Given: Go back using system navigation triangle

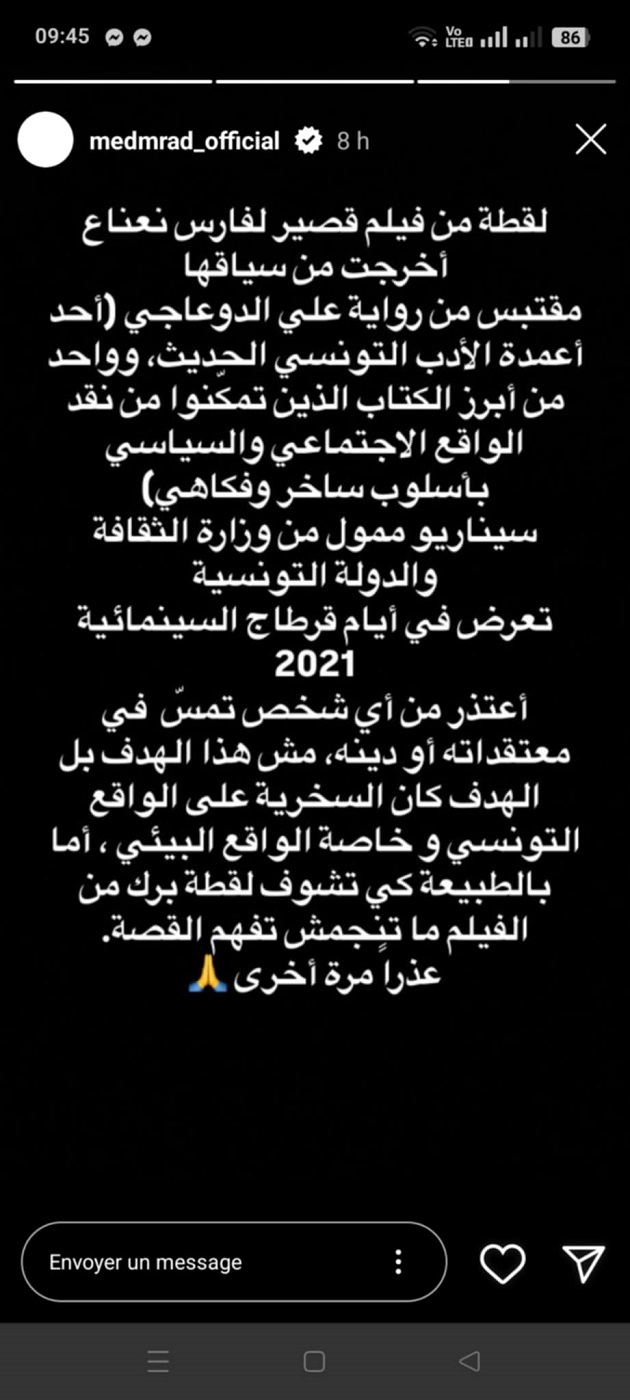Looking at the screenshot, I should (468, 1361).
